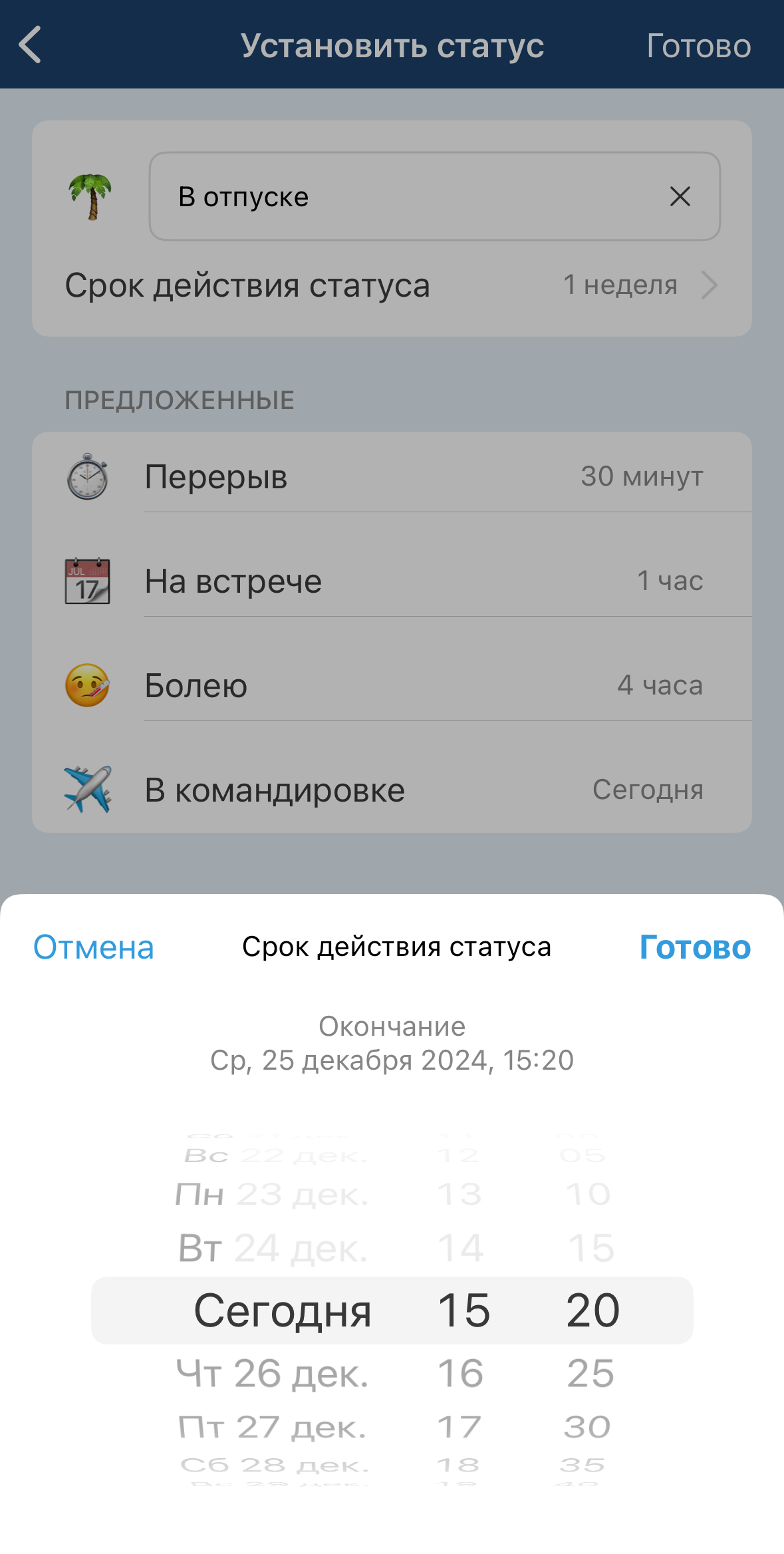Viewport: 784px width, 1554px height.
Task: Select Пт 27 дек. in the date wheel
Action: (273, 1428)
